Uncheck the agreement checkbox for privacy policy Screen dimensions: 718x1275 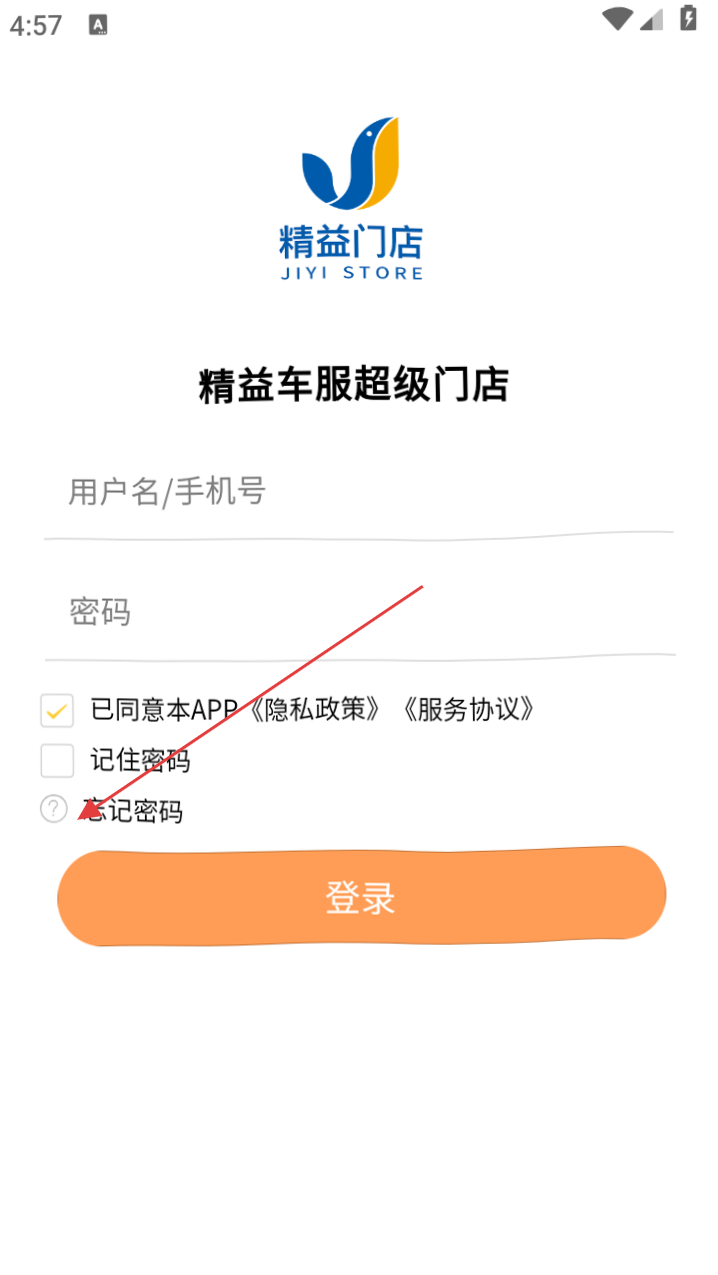coord(57,711)
